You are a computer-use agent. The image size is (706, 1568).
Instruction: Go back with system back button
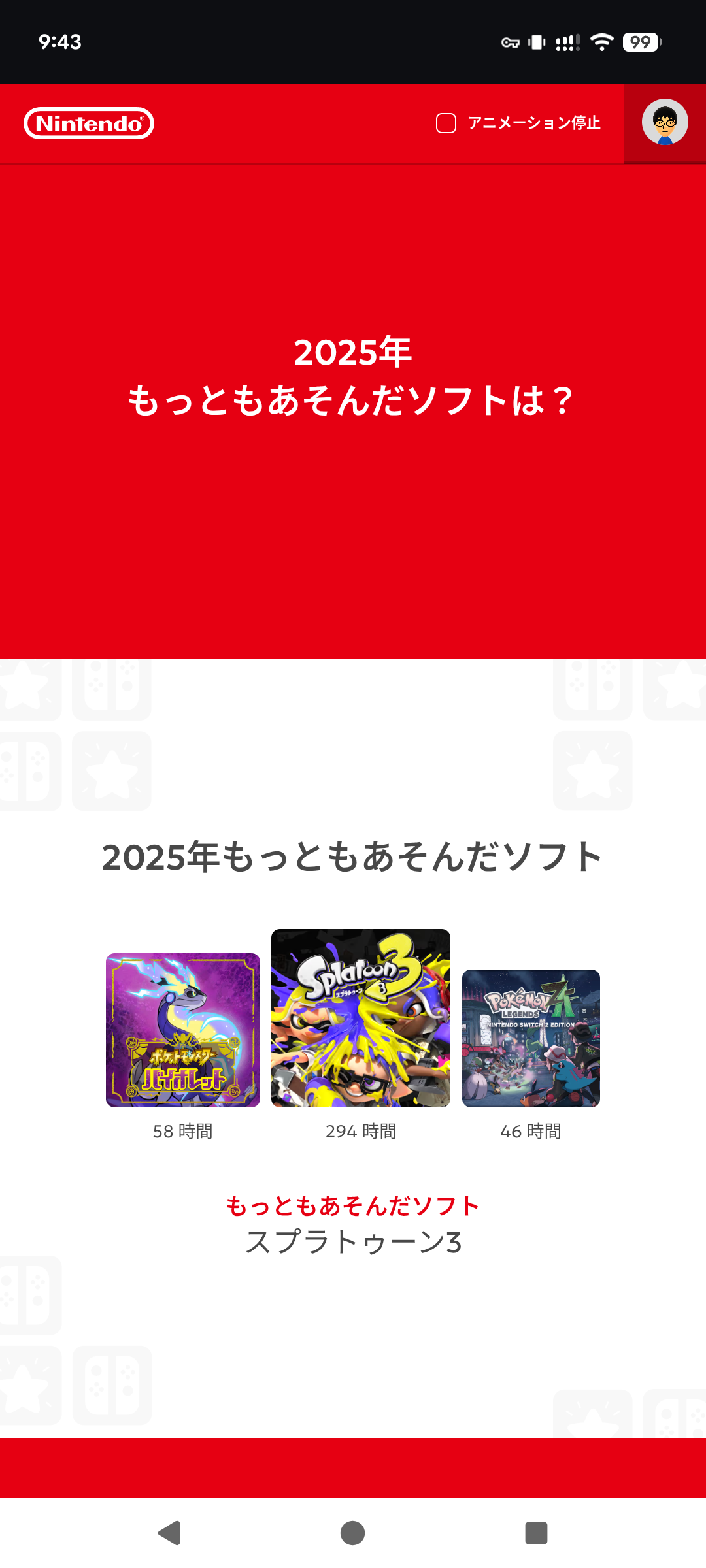click(x=170, y=1533)
